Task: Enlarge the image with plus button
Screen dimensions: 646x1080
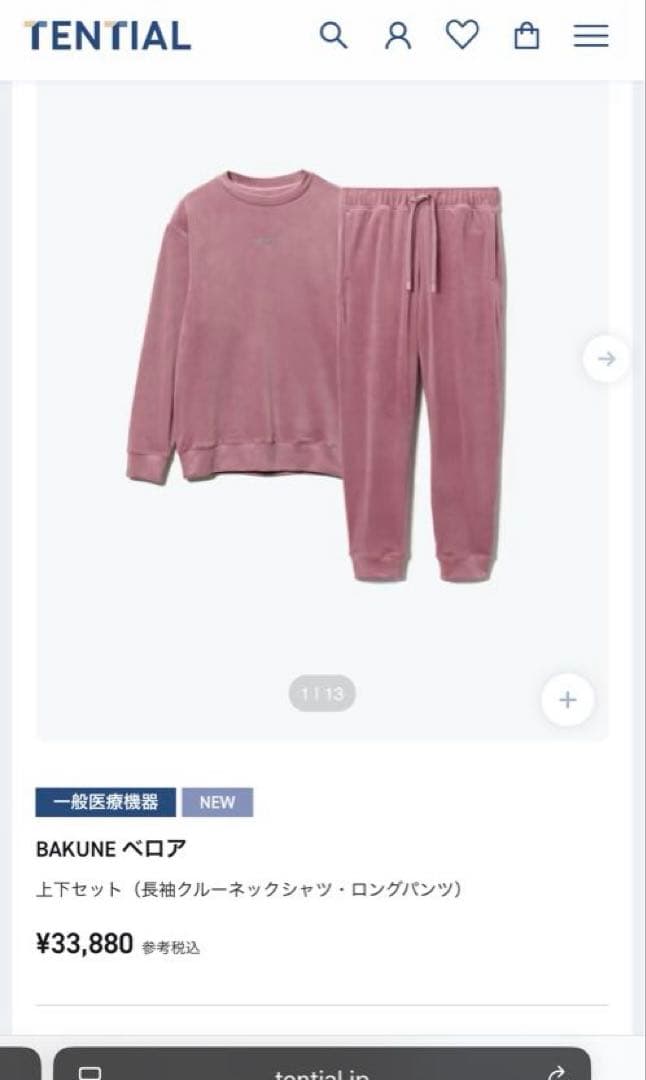Action: (x=567, y=700)
